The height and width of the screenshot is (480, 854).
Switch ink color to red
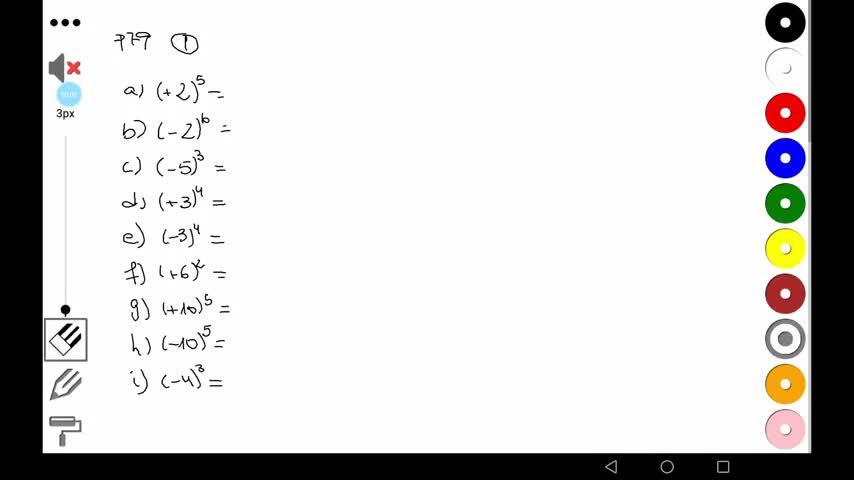tap(785, 113)
